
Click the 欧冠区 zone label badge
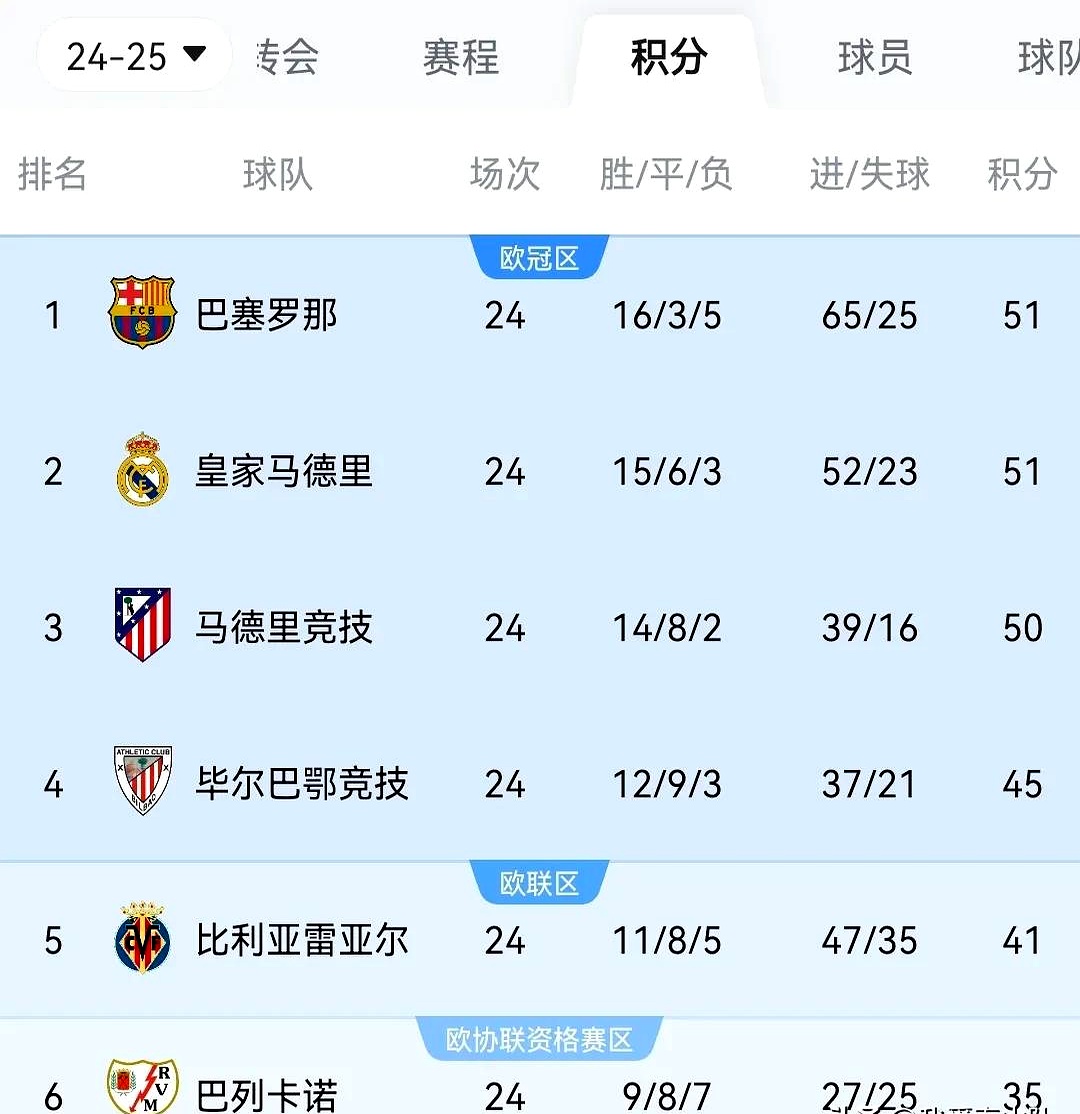(540, 256)
